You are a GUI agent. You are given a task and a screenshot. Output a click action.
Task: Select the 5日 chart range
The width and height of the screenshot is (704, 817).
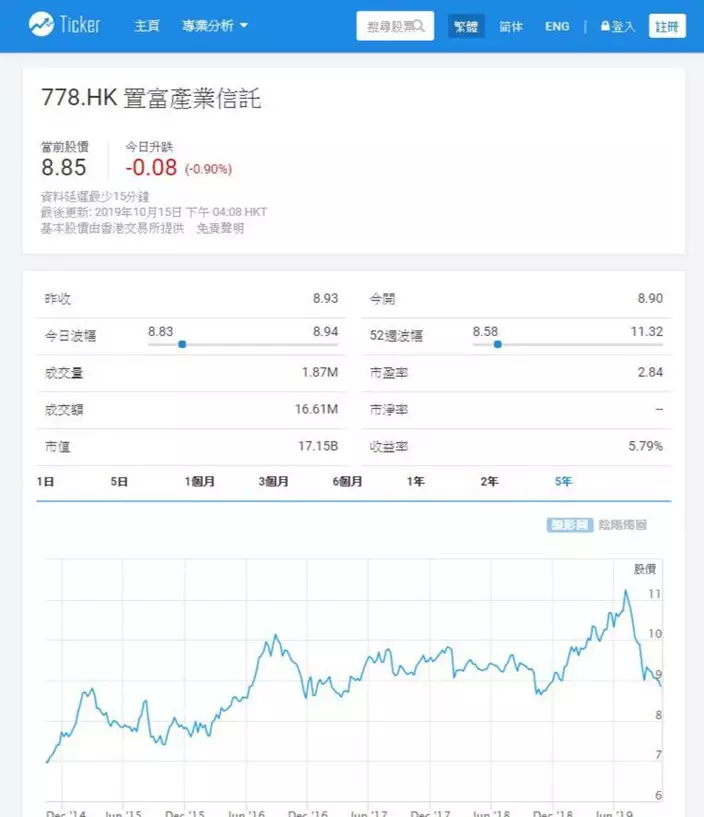click(x=120, y=481)
